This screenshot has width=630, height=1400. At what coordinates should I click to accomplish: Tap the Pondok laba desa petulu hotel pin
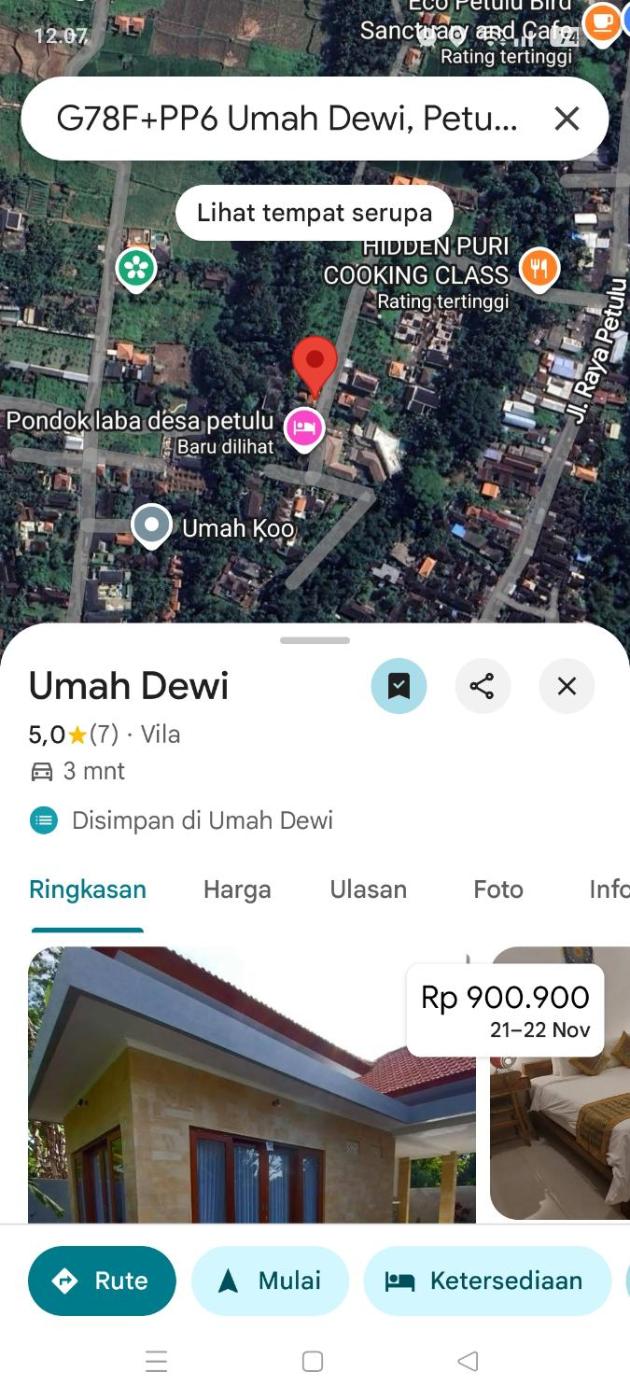(304, 428)
